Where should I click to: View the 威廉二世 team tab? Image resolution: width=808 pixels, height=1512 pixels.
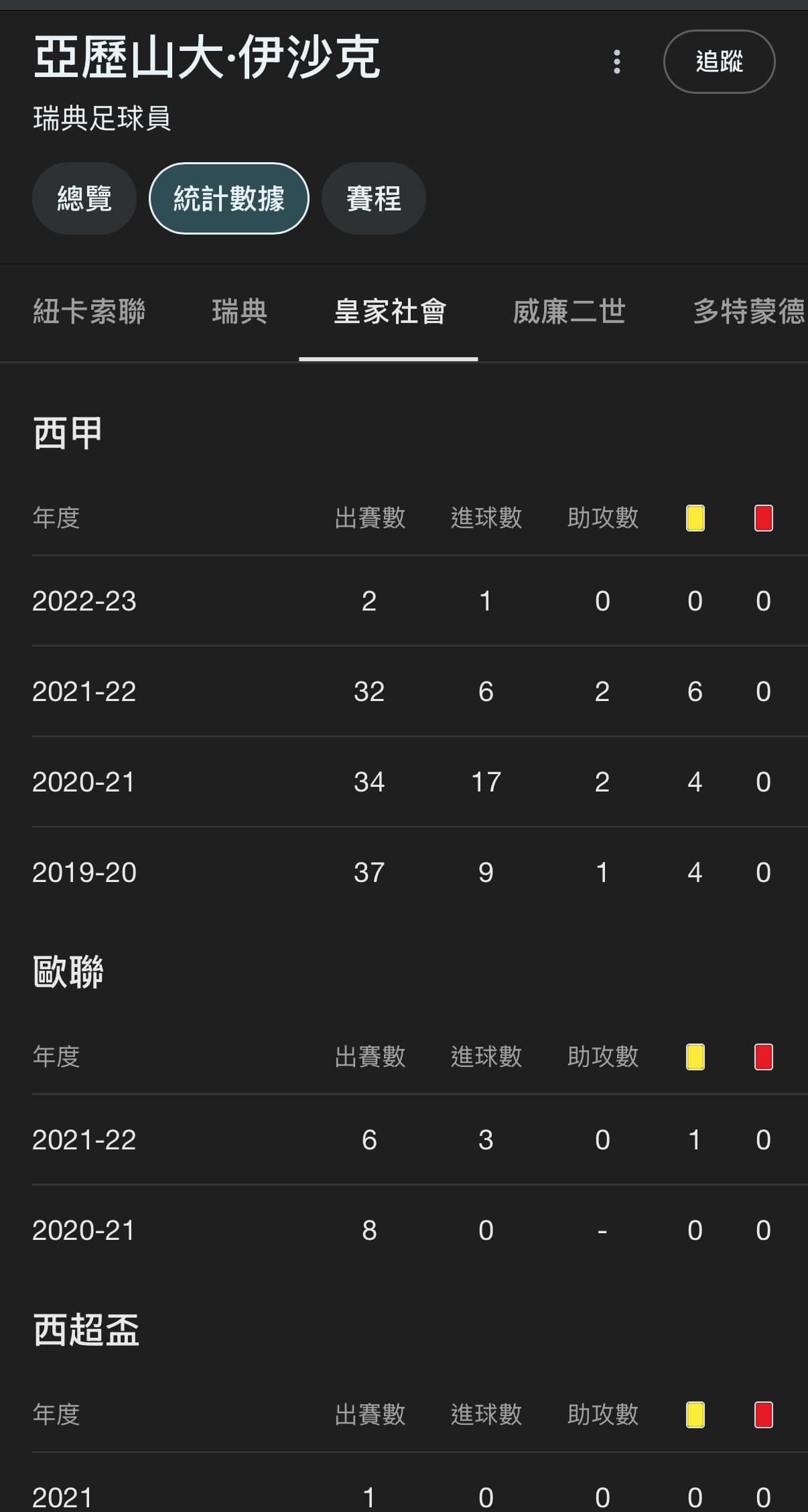click(x=569, y=312)
